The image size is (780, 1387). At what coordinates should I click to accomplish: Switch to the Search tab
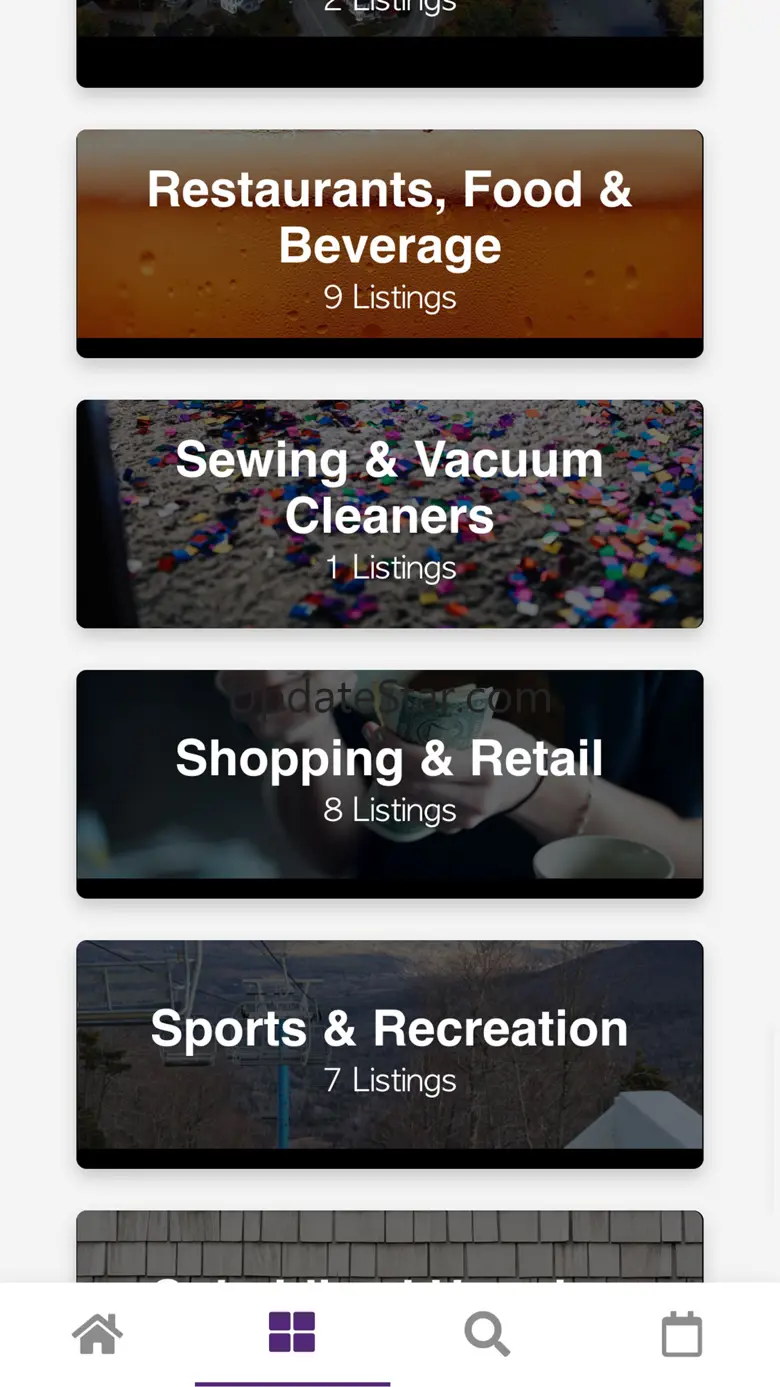[487, 1334]
